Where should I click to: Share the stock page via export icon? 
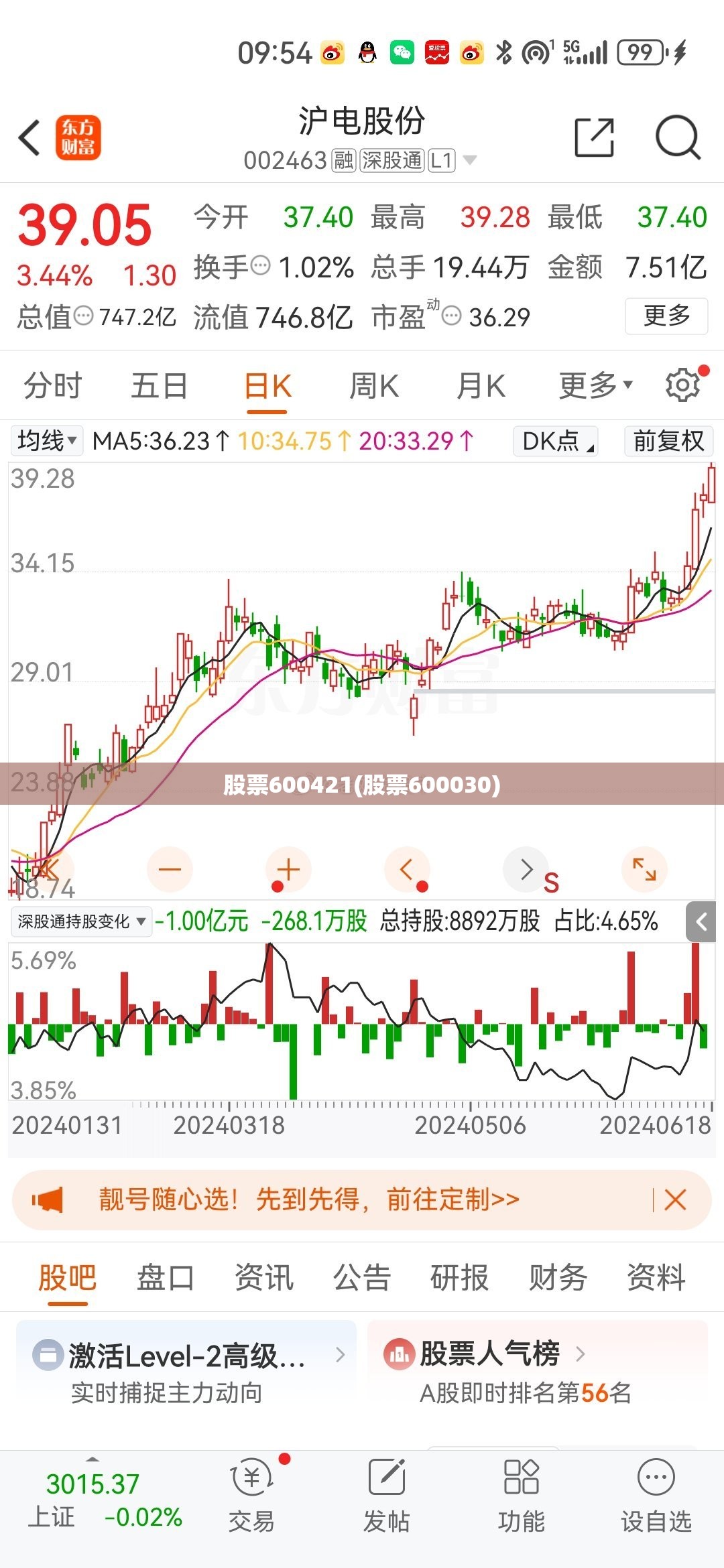point(595,137)
